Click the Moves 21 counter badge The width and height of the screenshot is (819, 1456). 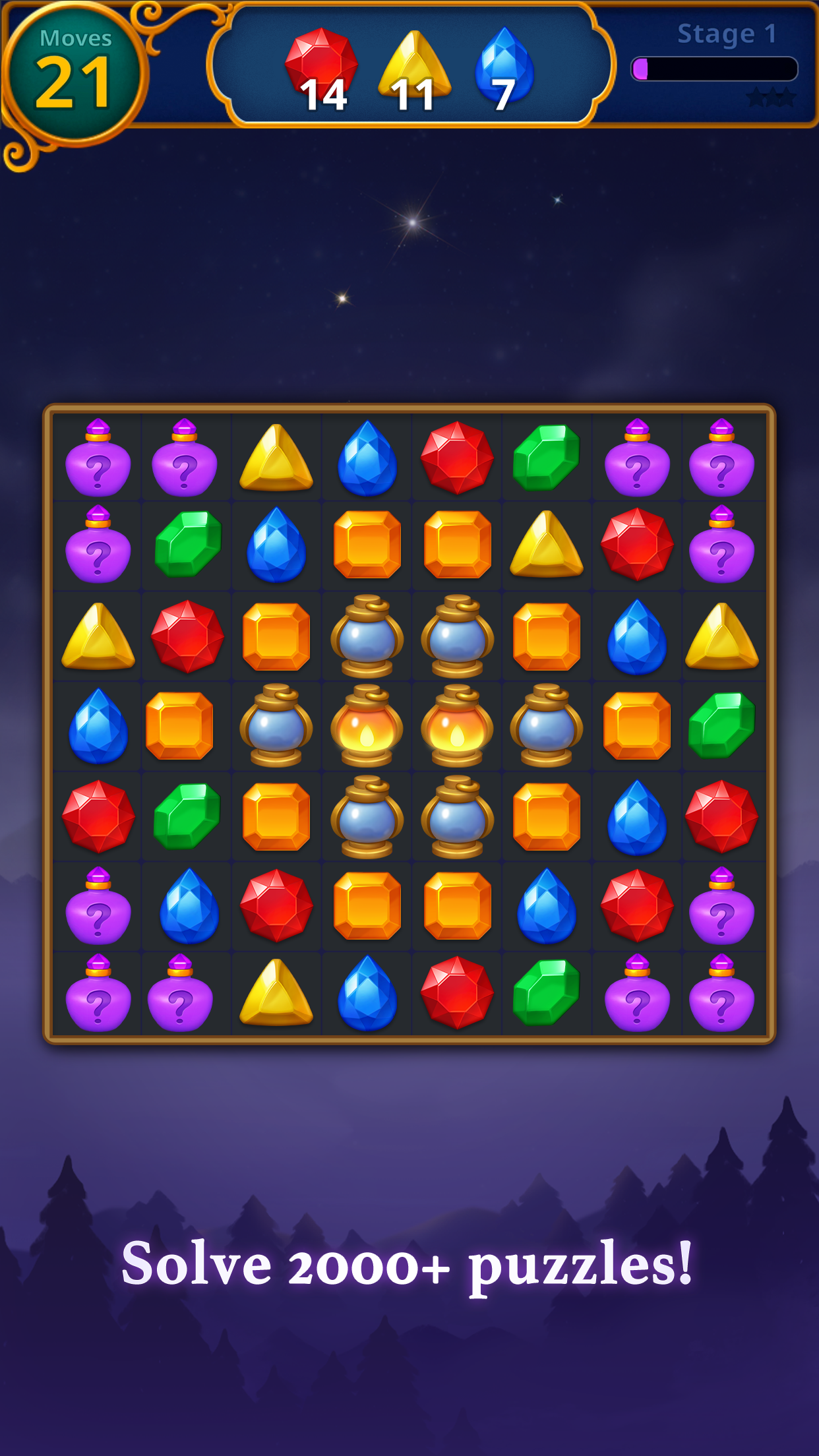[x=75, y=69]
